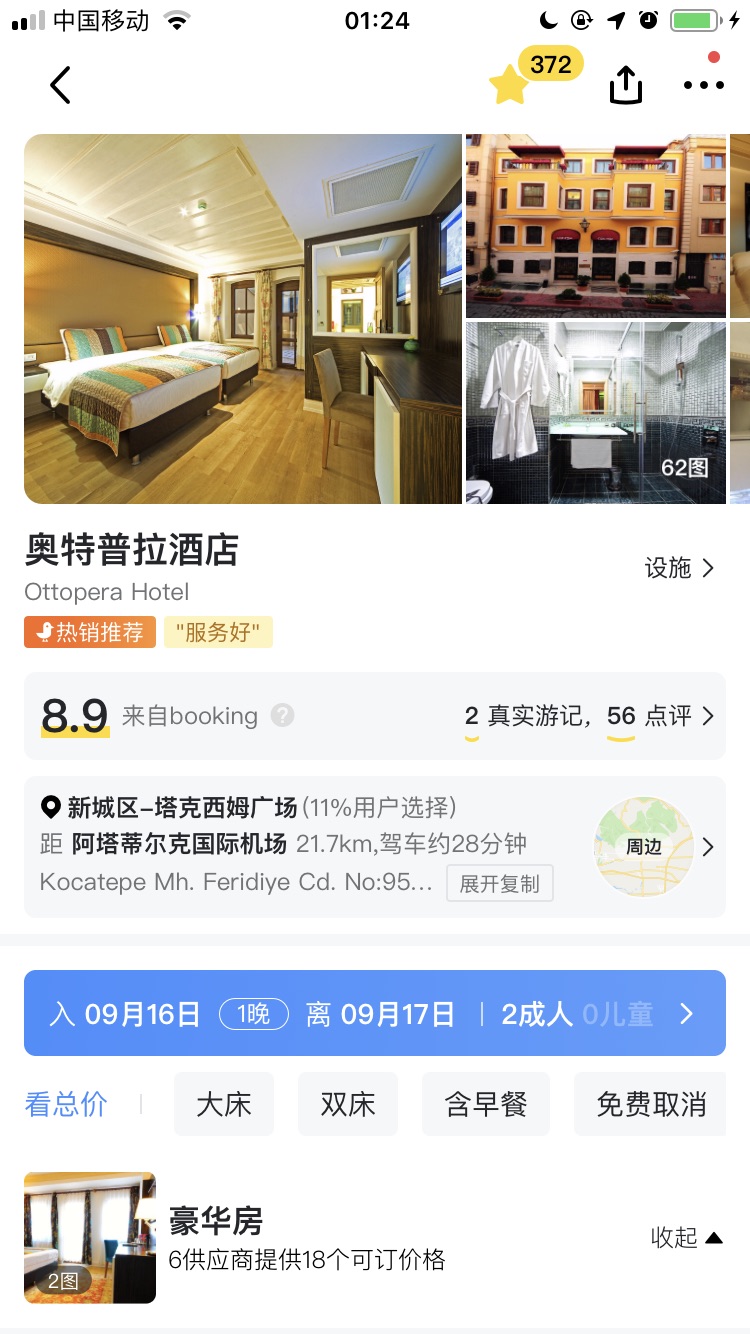Filter rooms by 双床

(x=348, y=1104)
